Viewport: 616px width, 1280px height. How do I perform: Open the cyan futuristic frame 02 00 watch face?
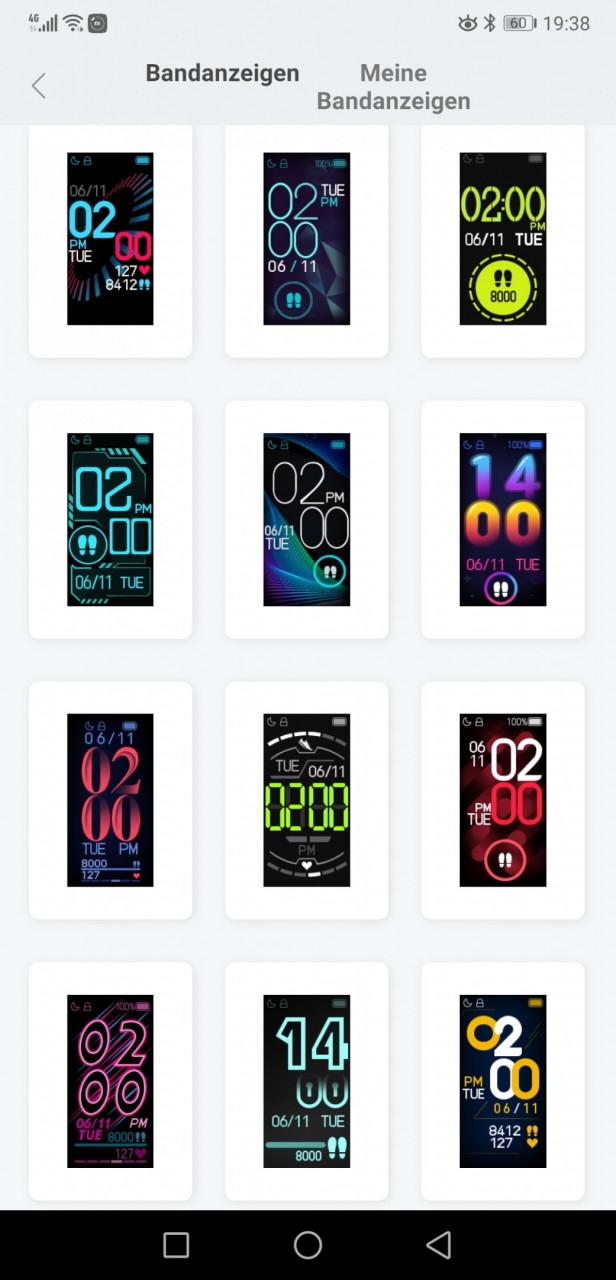(110, 520)
